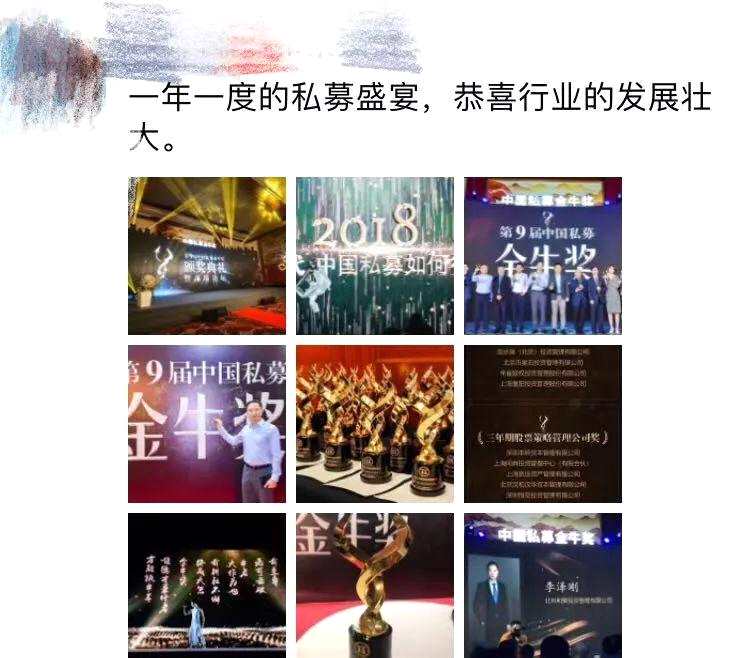View the teal 2018 中国私募 photo
Viewport: 750px width, 658px height.
[375, 255]
